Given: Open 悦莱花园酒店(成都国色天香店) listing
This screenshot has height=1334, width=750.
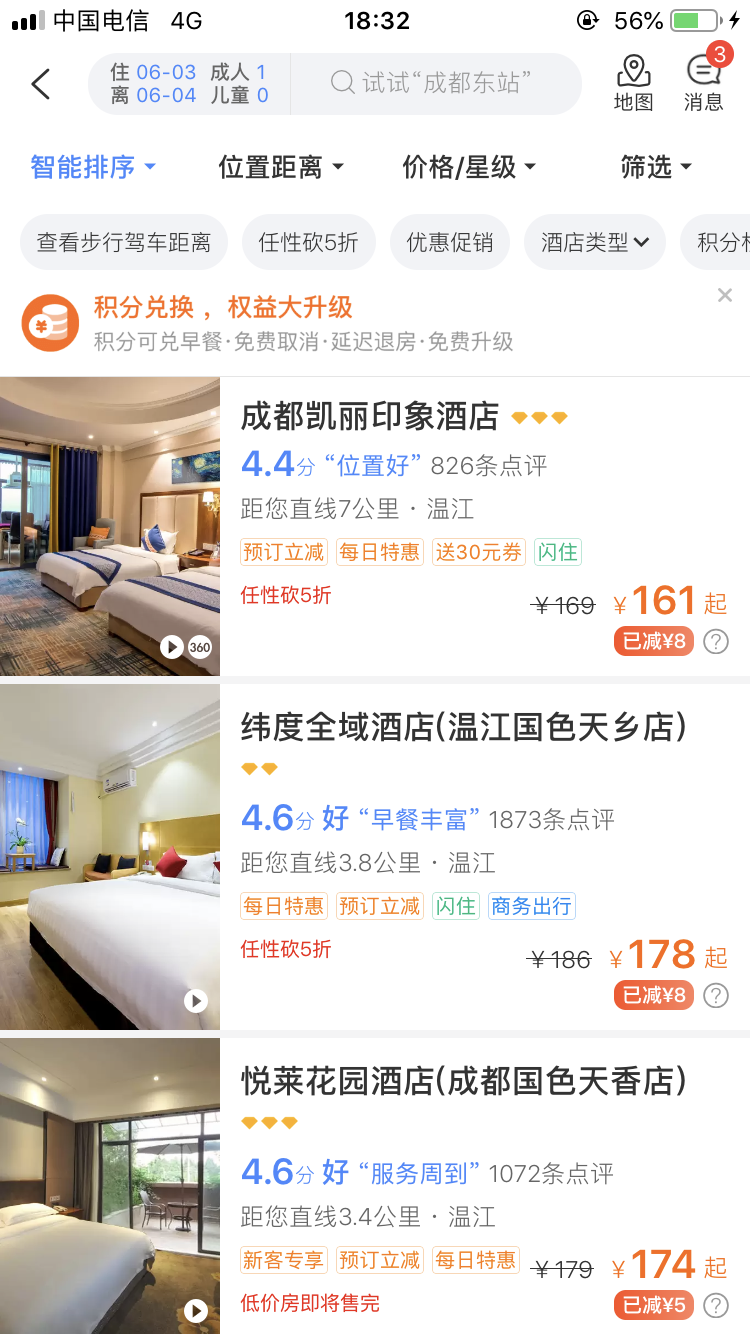Looking at the screenshot, I should pos(463,1081).
